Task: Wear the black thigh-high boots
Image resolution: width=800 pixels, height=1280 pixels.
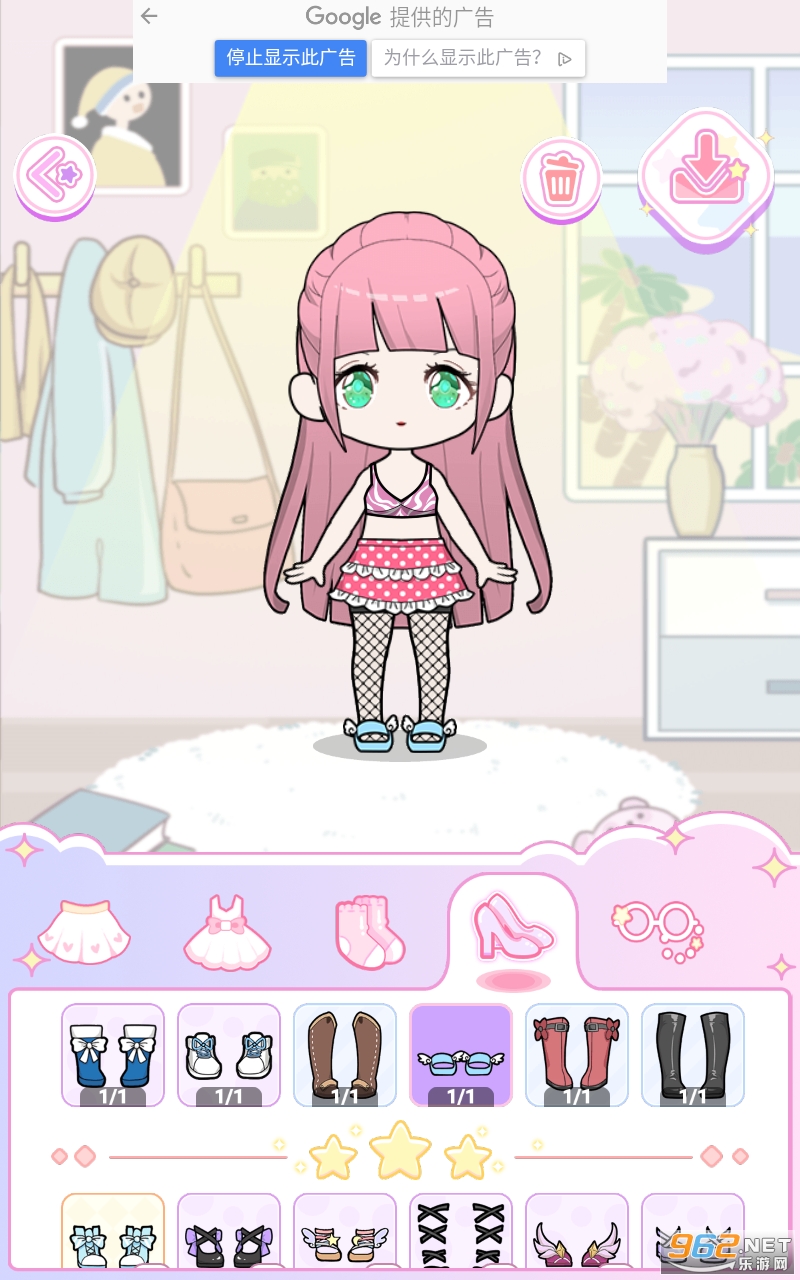Action: coord(693,1052)
